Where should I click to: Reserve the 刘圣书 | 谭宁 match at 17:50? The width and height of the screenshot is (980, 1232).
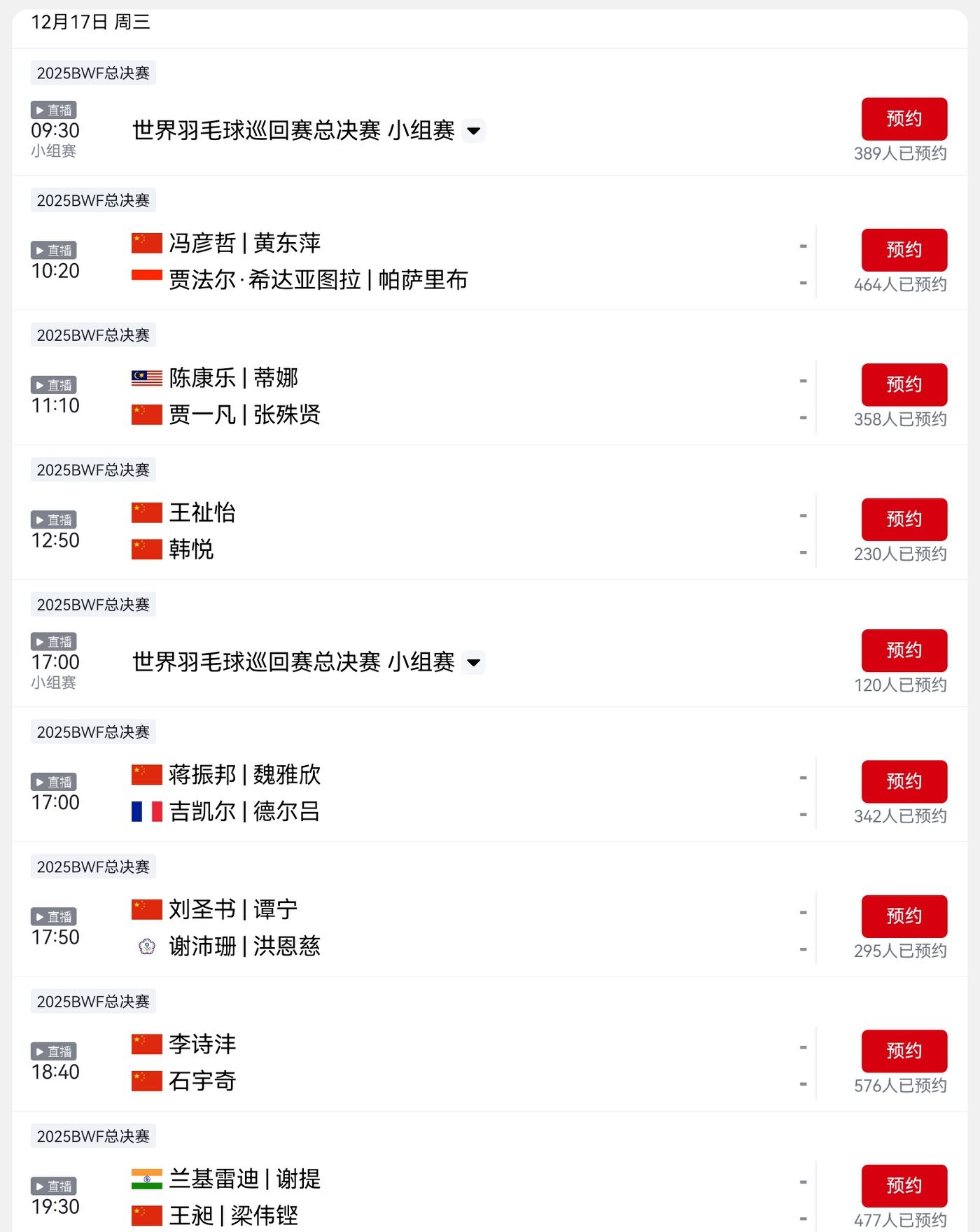[904, 916]
